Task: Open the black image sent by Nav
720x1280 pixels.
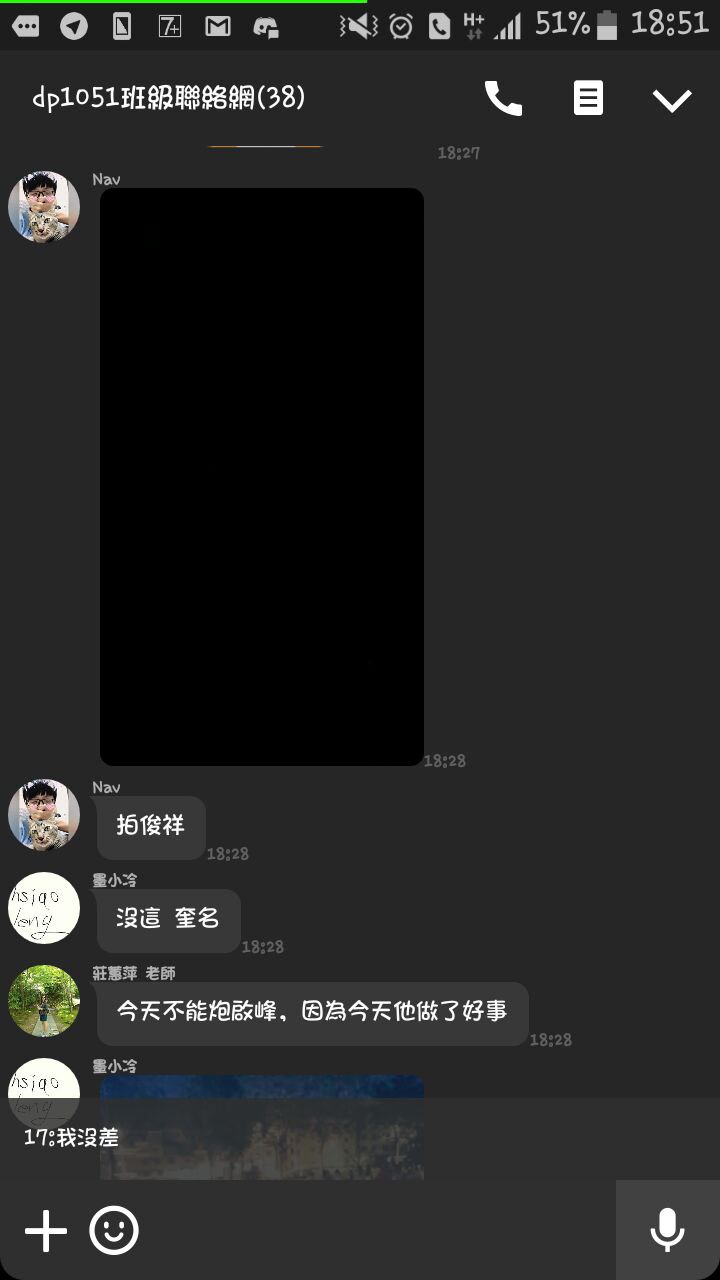Action: [262, 476]
